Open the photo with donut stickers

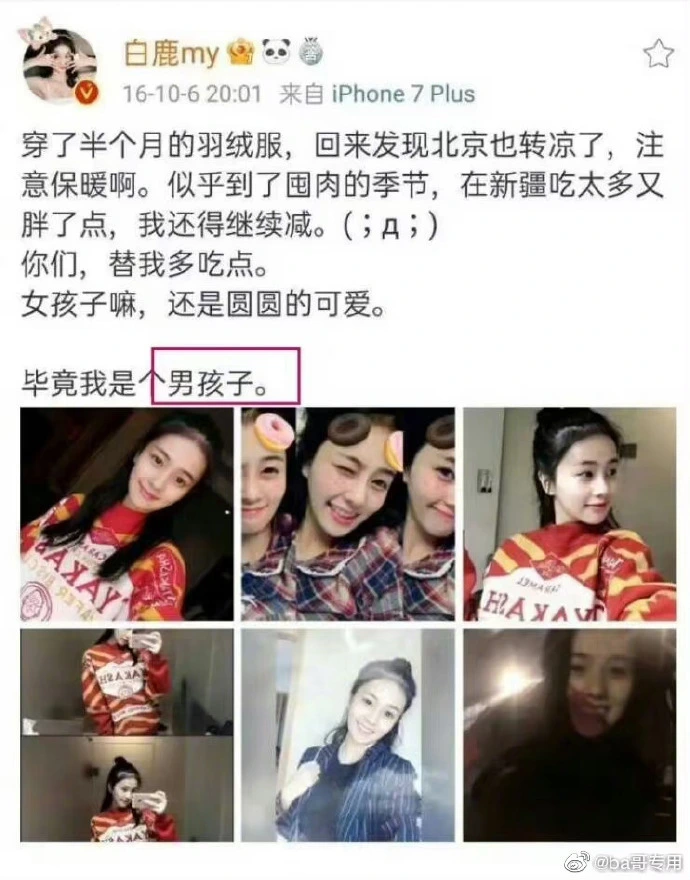coord(347,514)
